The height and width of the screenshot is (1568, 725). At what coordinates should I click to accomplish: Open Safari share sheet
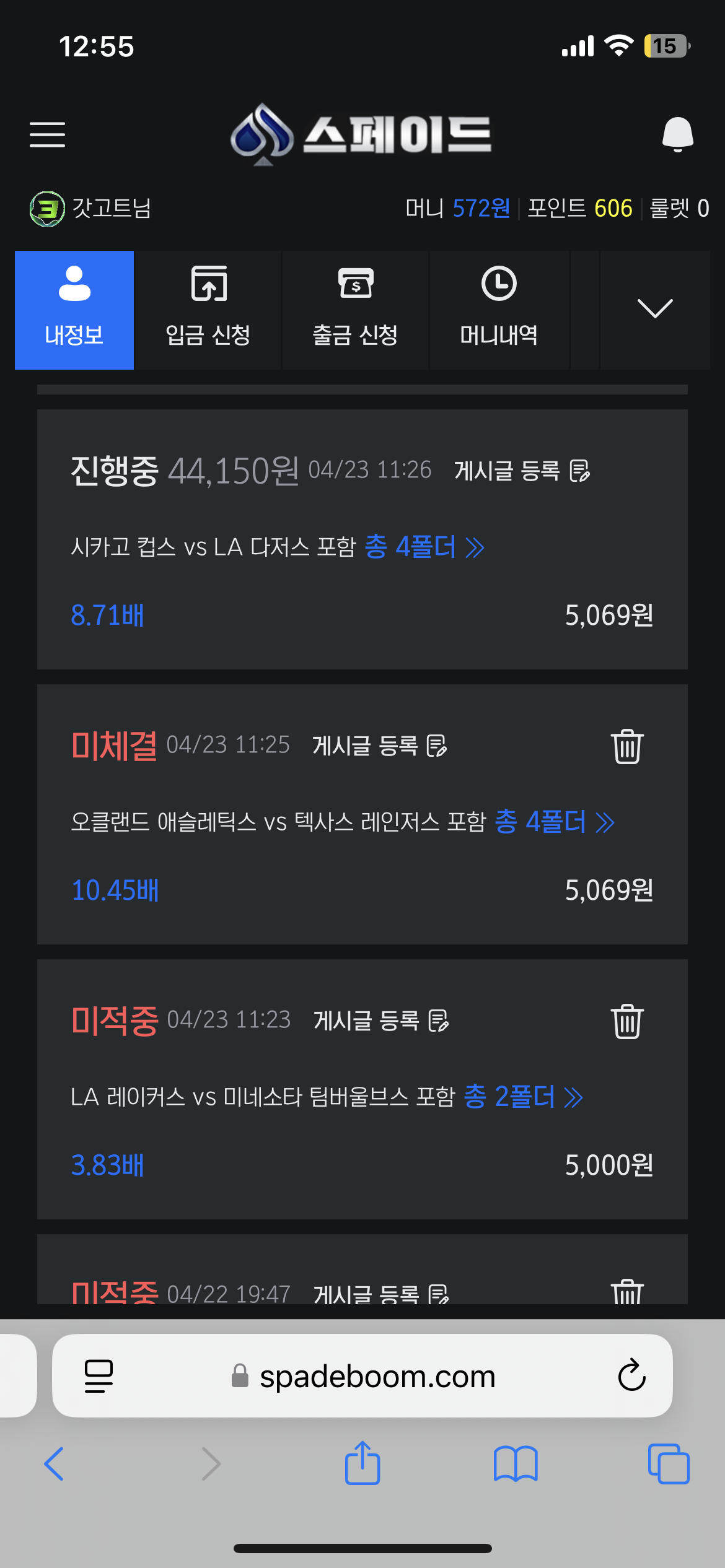click(362, 1463)
